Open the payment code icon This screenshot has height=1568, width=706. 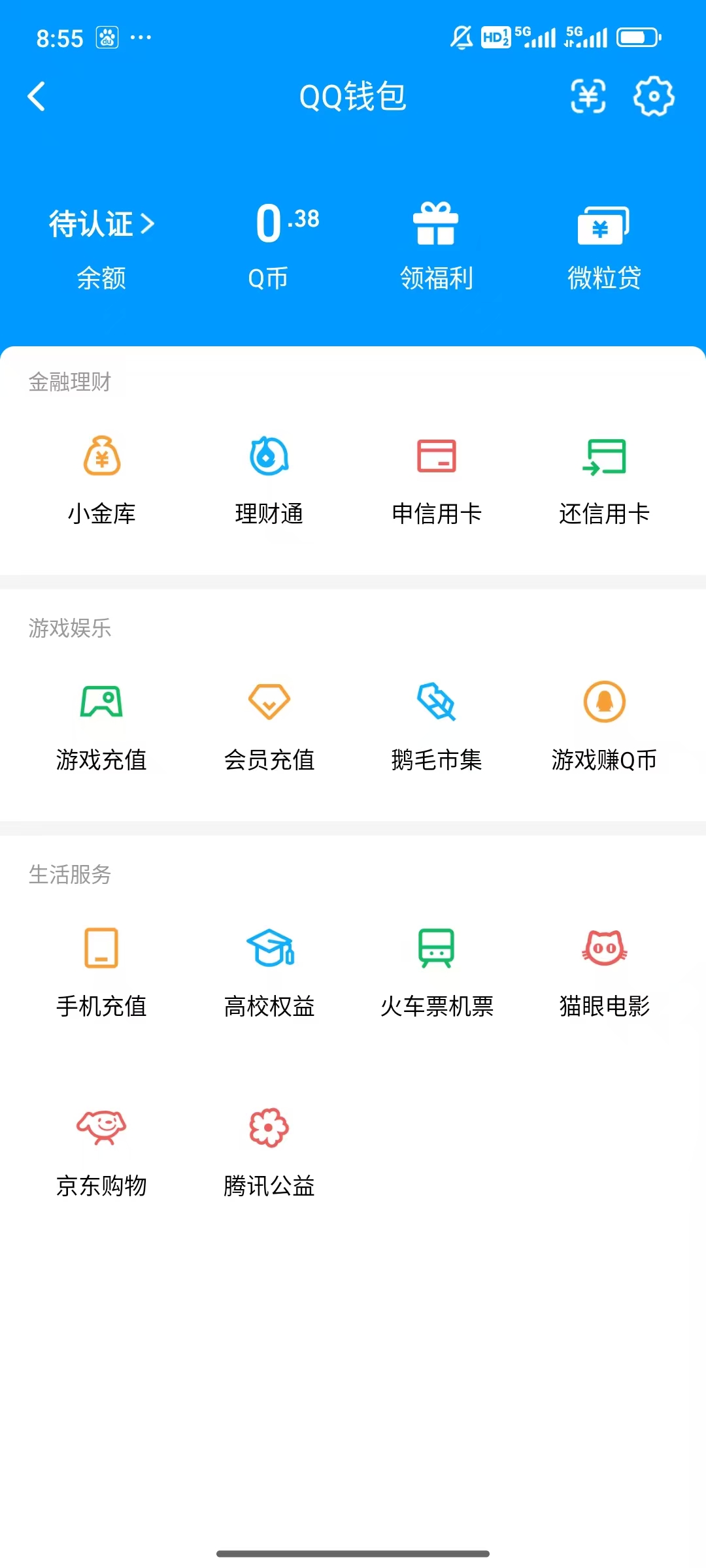pos(588,97)
